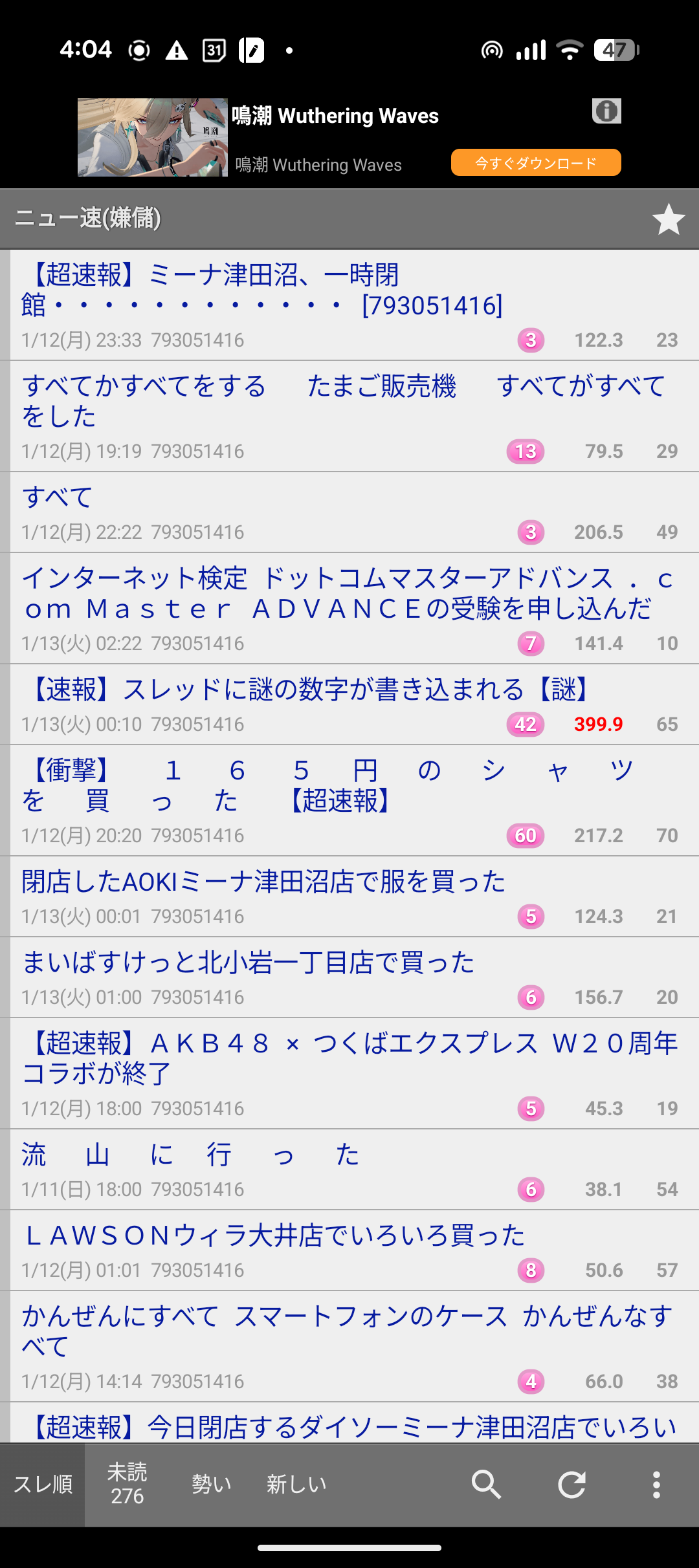Open the search icon in the bottom toolbar
The width and height of the screenshot is (699, 1568).
486,1484
